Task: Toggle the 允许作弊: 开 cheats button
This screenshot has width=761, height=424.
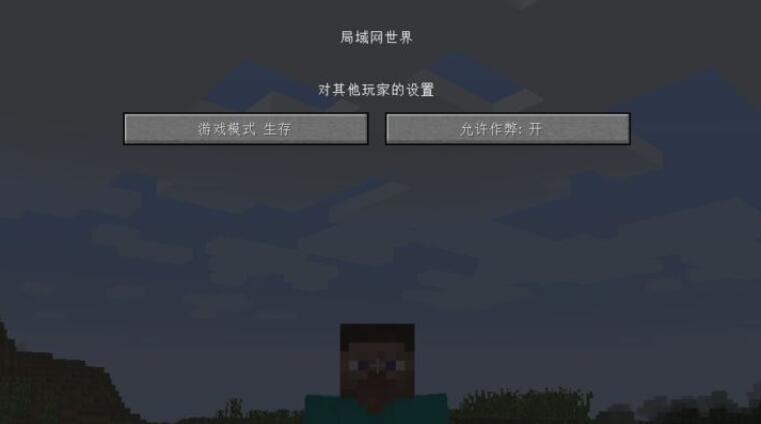Action: [x=507, y=129]
